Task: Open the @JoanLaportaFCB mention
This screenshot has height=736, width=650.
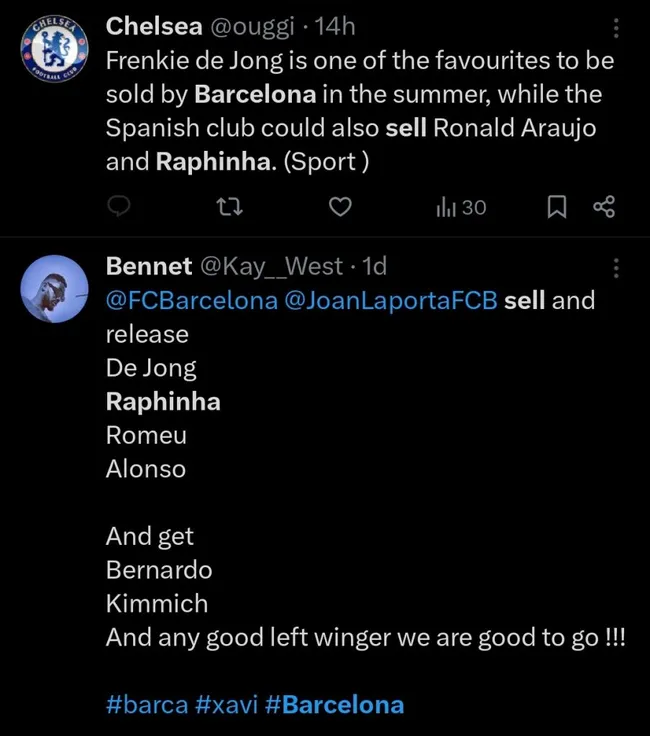Action: [x=391, y=300]
